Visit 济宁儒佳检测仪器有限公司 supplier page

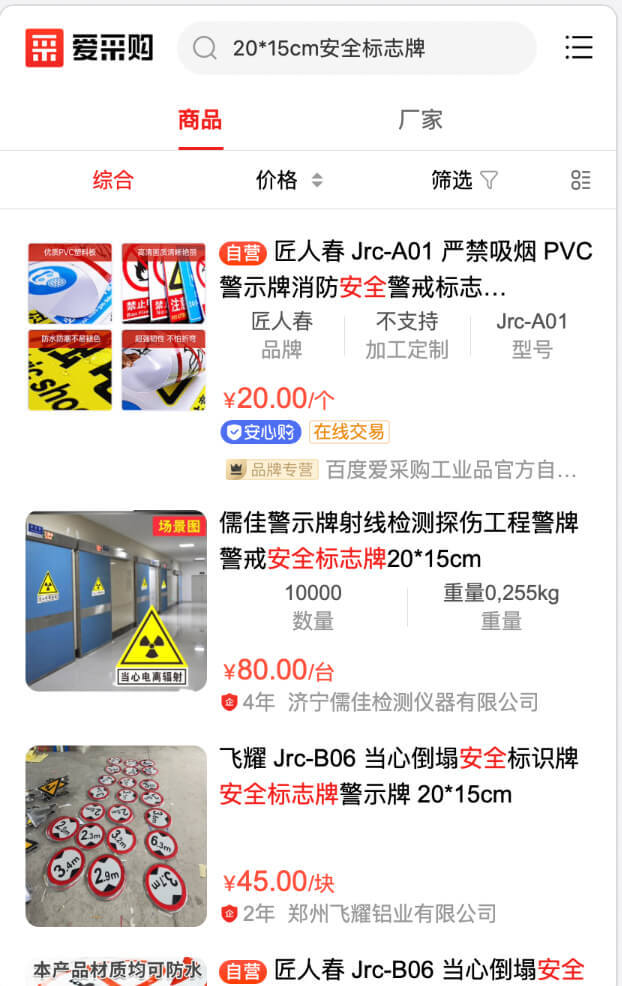click(413, 702)
